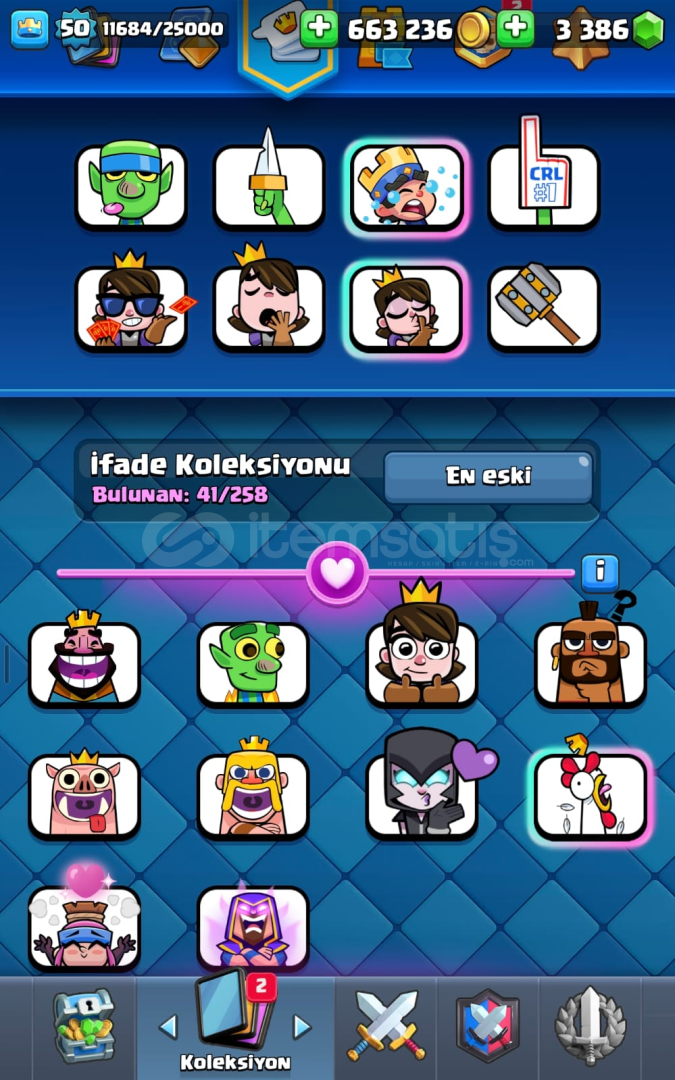Select the angry purple wizard emote
675x1080 pixels.
[x=253, y=928]
